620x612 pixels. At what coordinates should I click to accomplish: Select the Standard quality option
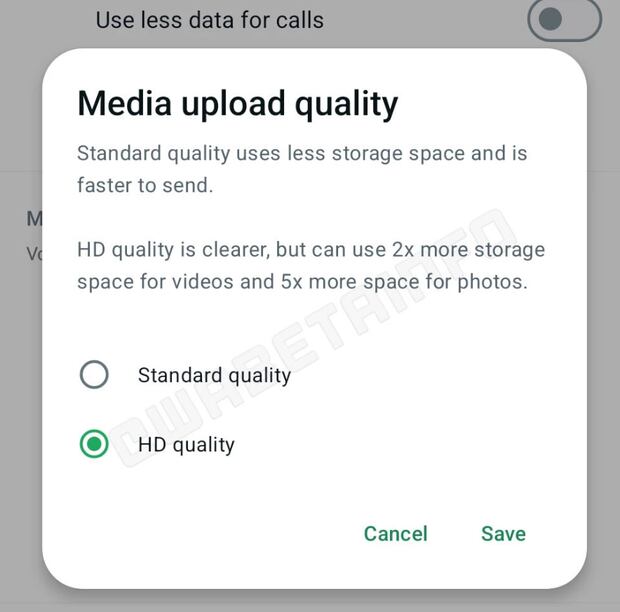pyautogui.click(x=94, y=375)
